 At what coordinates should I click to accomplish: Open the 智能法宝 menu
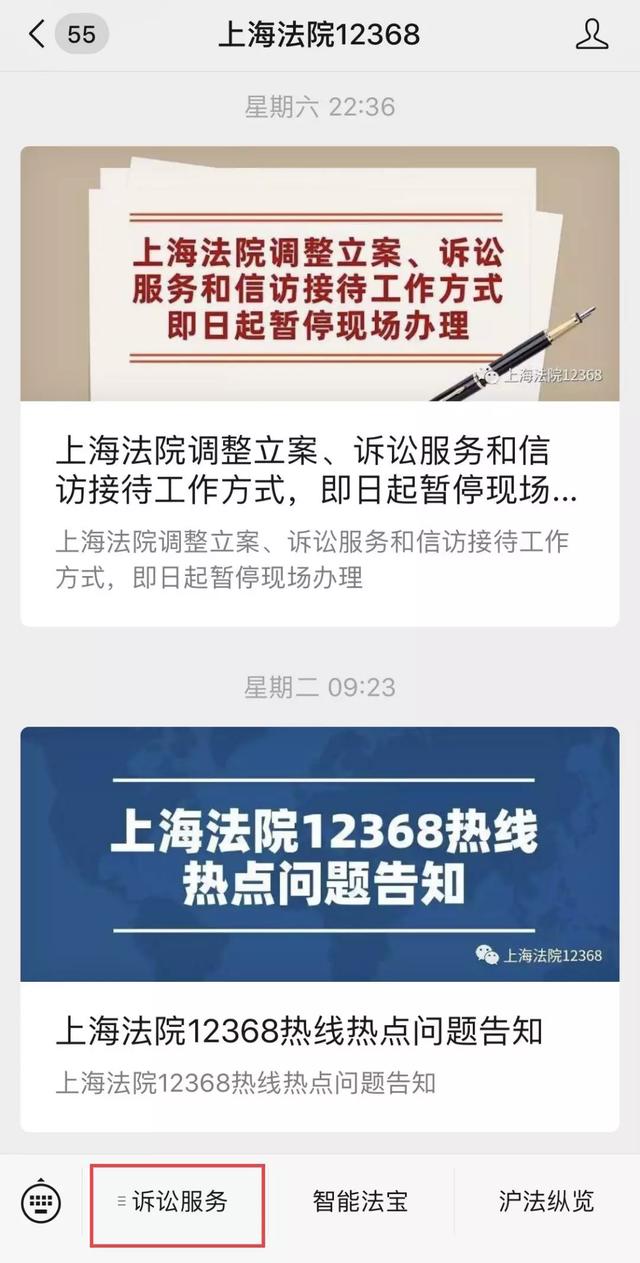point(360,1201)
